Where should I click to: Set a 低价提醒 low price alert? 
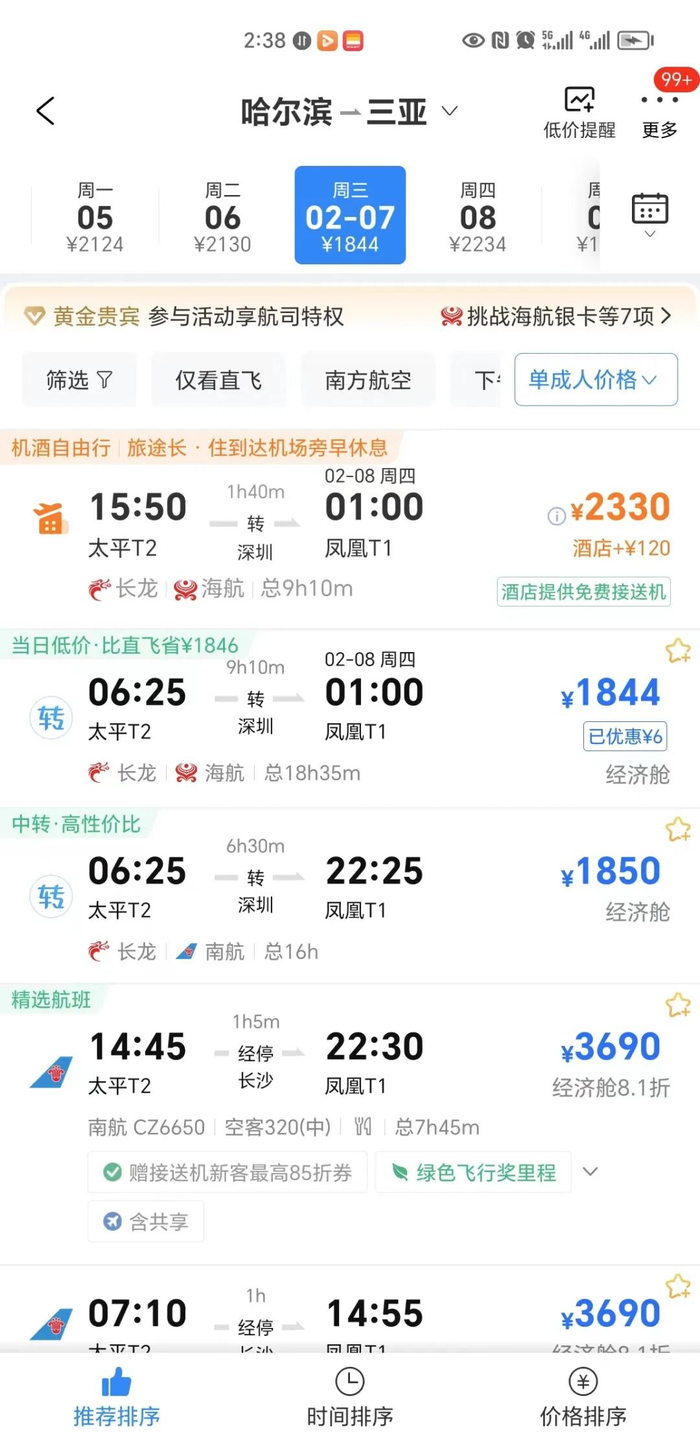tap(579, 113)
